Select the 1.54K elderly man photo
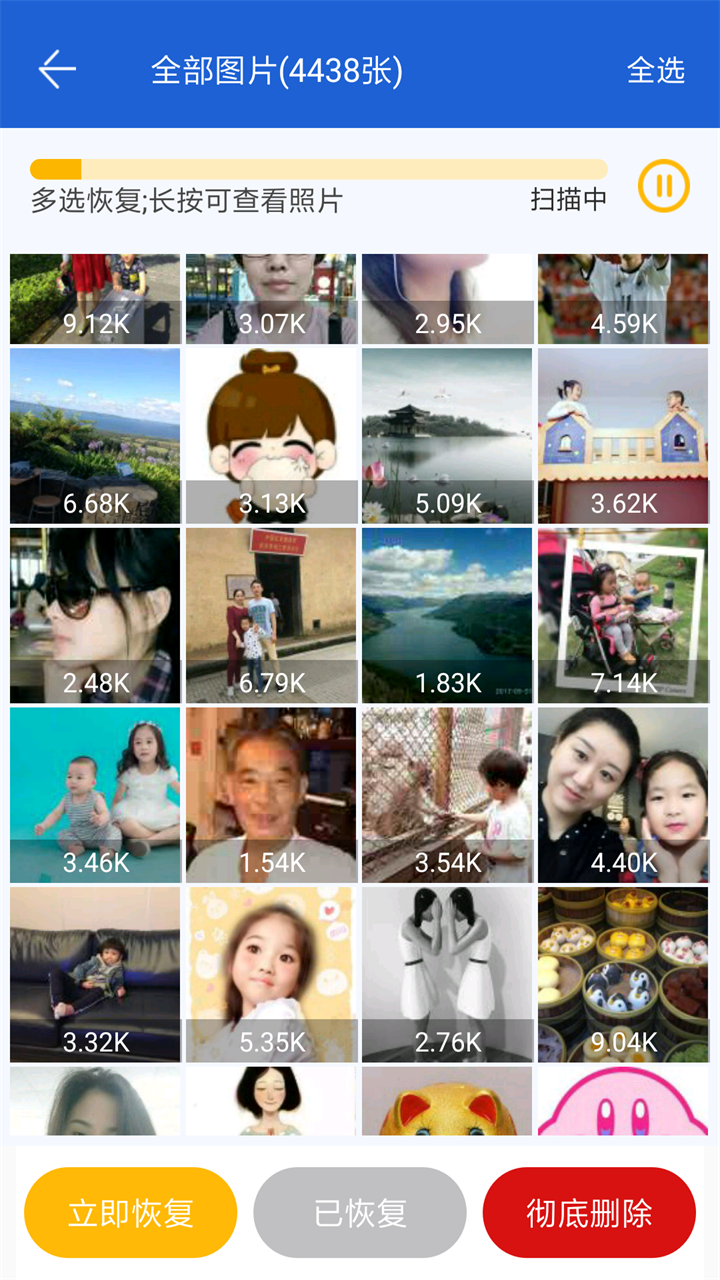 click(x=271, y=794)
